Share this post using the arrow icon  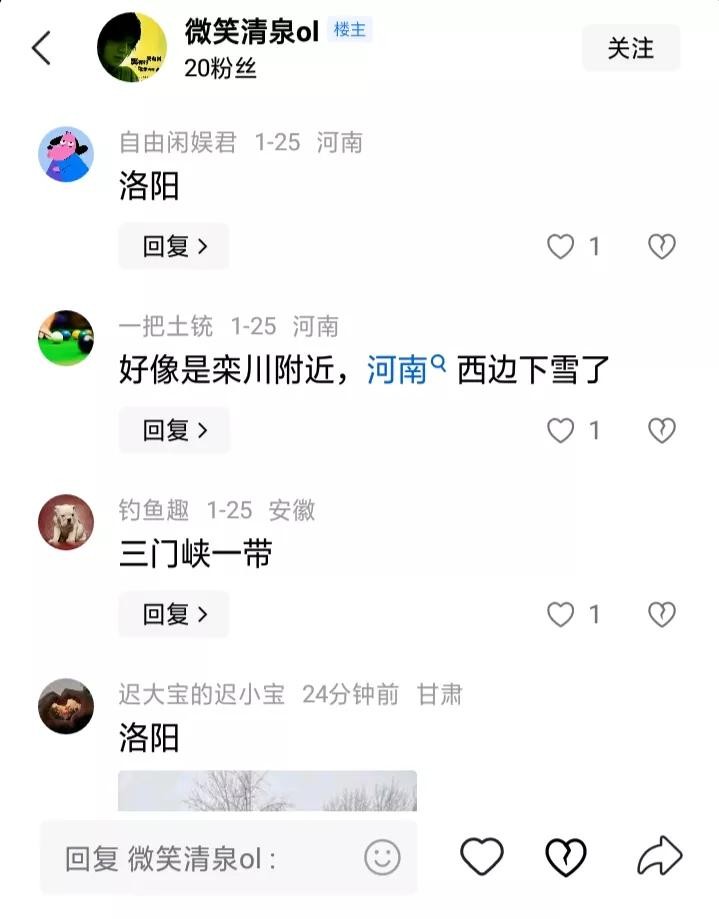tap(660, 857)
